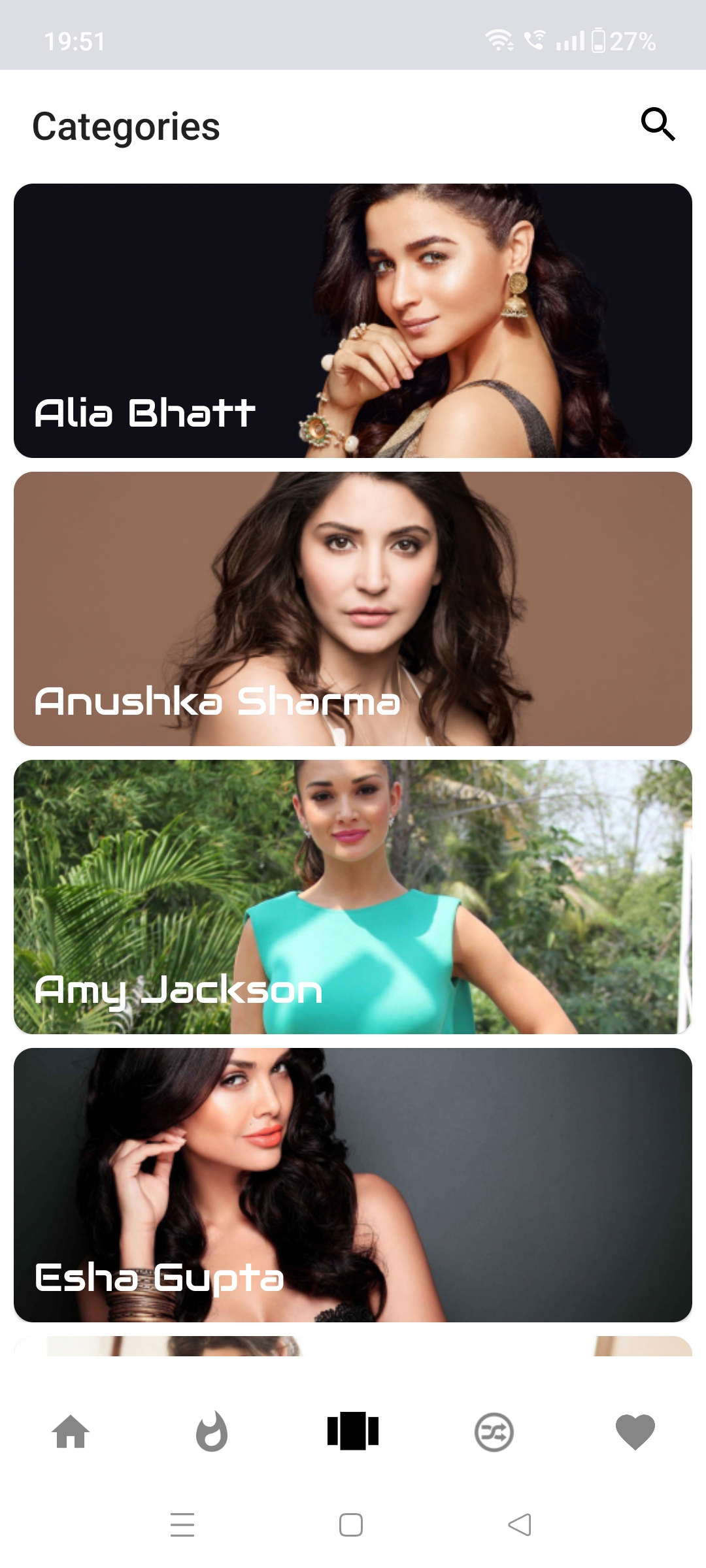Screen dimensions: 706x1568
Task: Open the Alia Bhatt category
Action: point(353,320)
